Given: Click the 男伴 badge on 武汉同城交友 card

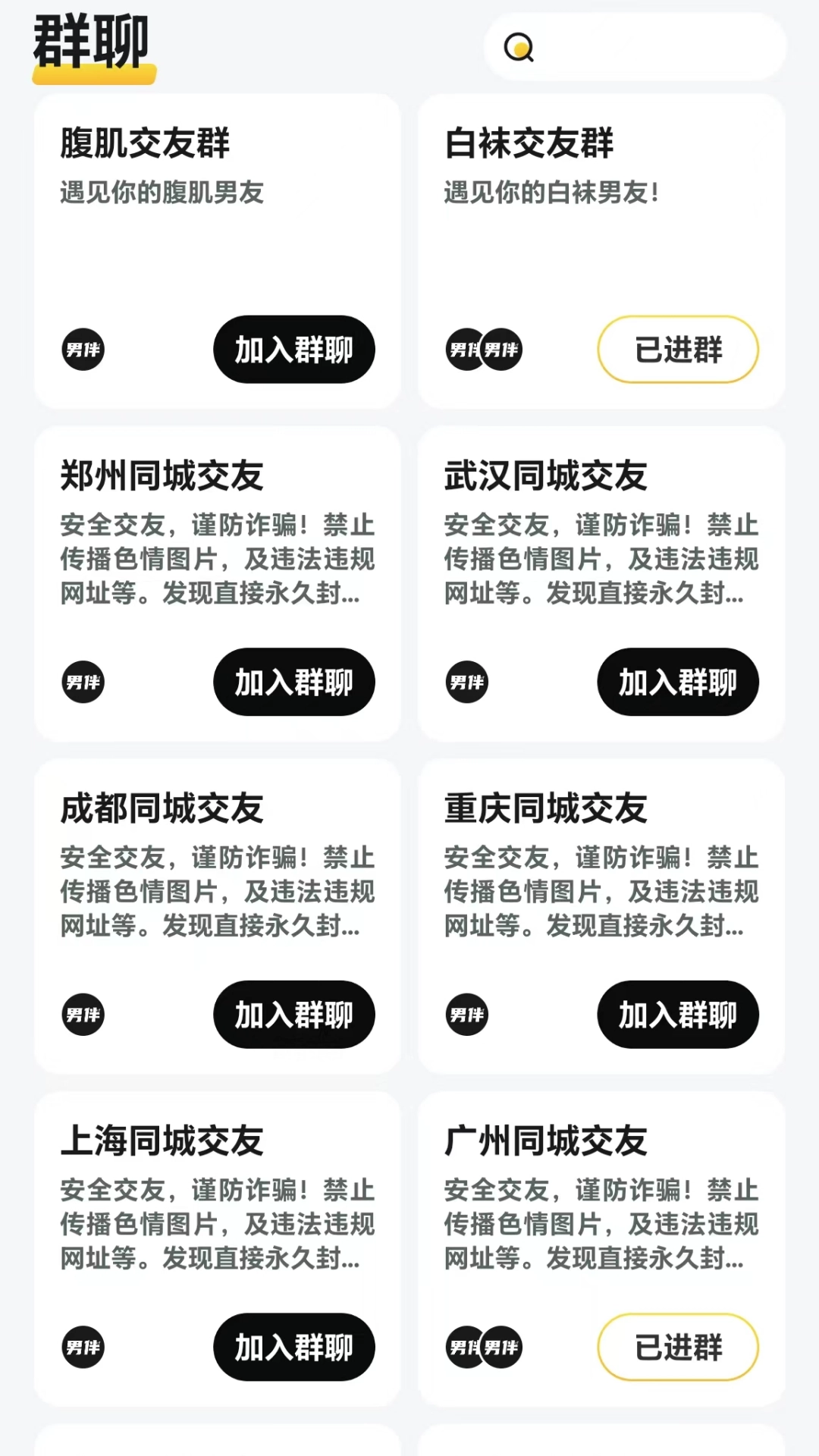Looking at the screenshot, I should (x=467, y=682).
